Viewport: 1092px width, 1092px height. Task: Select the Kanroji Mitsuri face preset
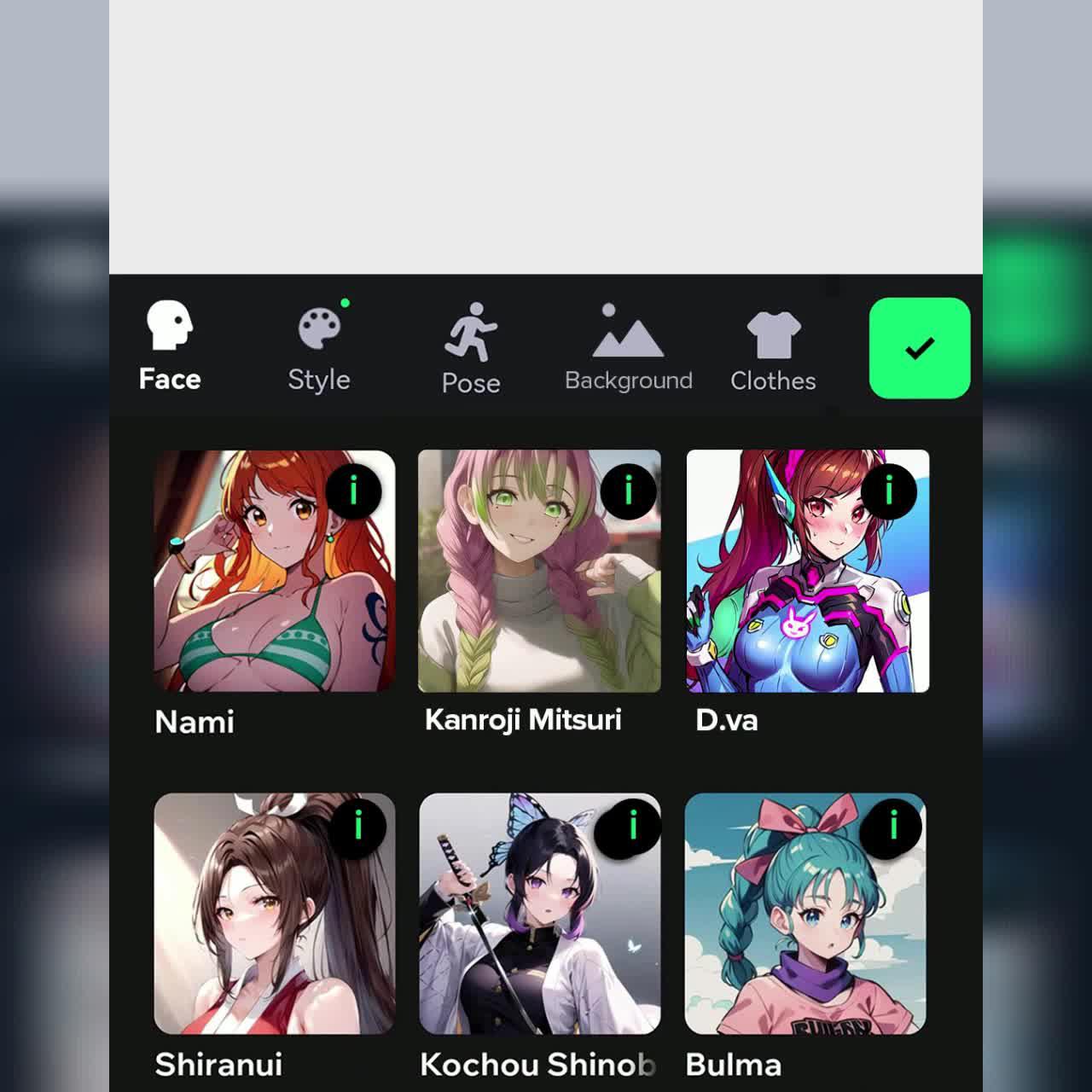click(539, 589)
